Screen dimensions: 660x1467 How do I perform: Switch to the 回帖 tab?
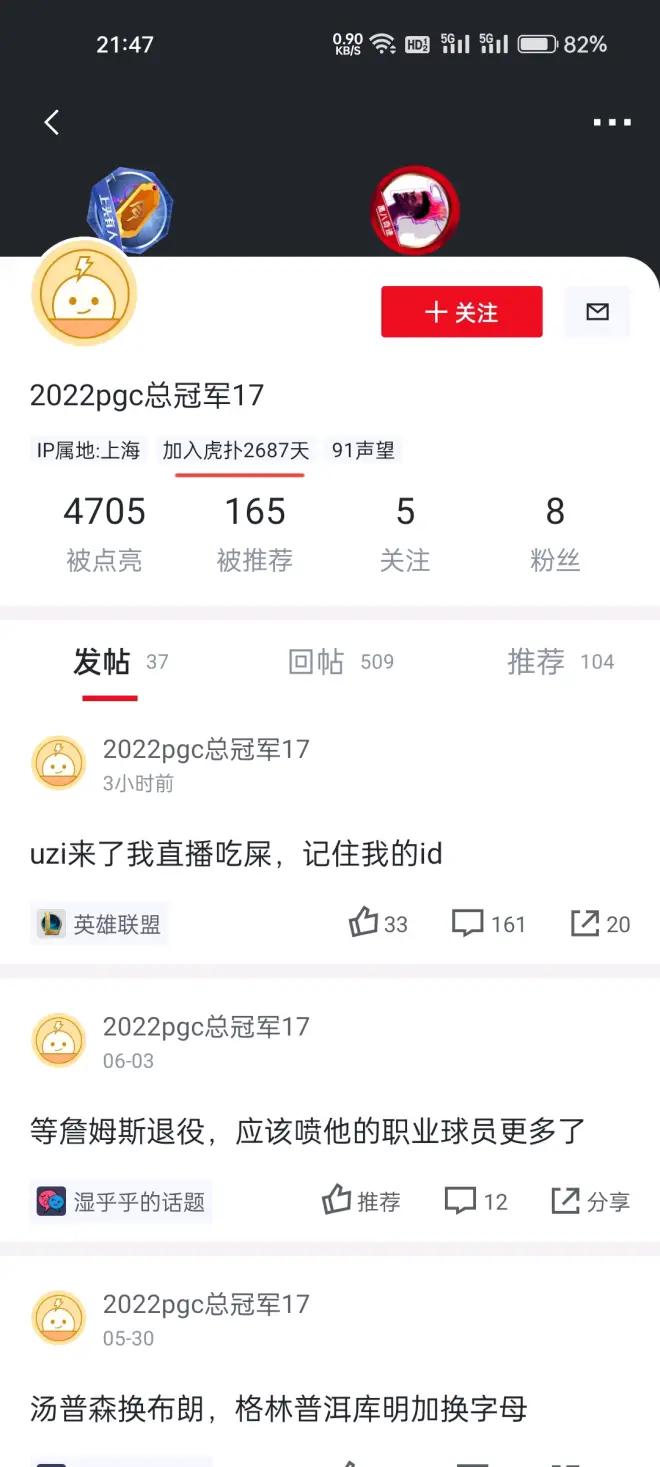click(340, 661)
